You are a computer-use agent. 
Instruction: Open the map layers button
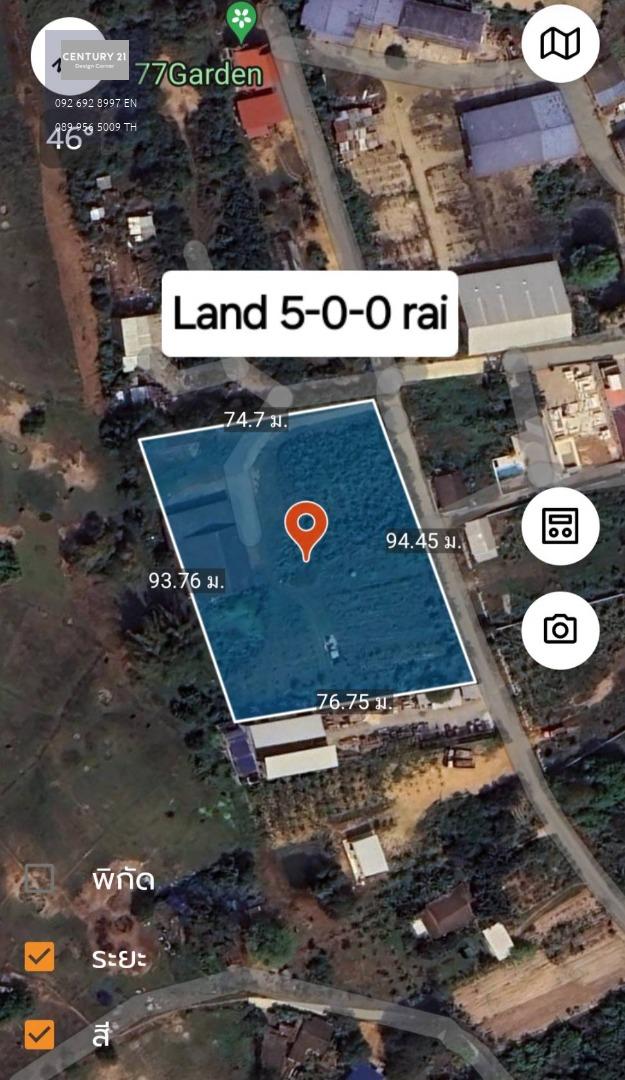[560, 44]
